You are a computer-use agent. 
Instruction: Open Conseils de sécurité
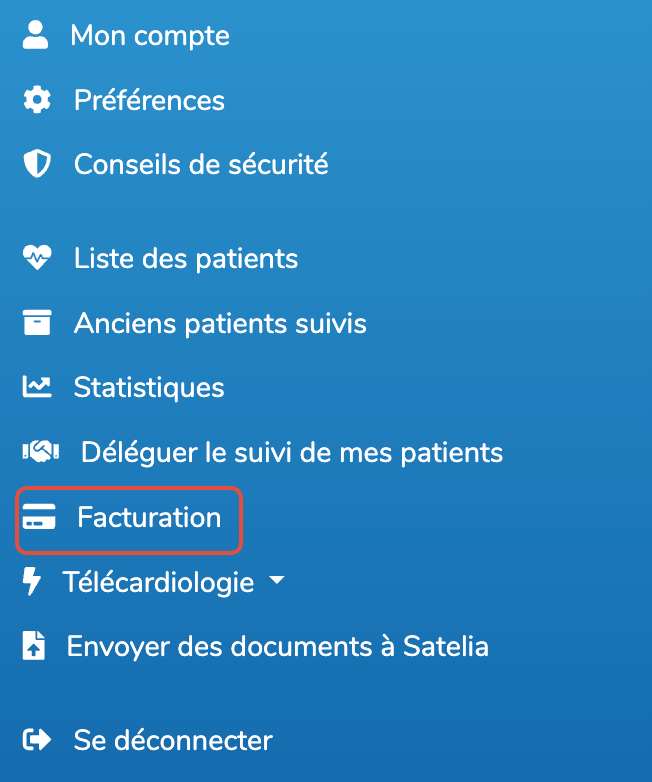click(200, 164)
